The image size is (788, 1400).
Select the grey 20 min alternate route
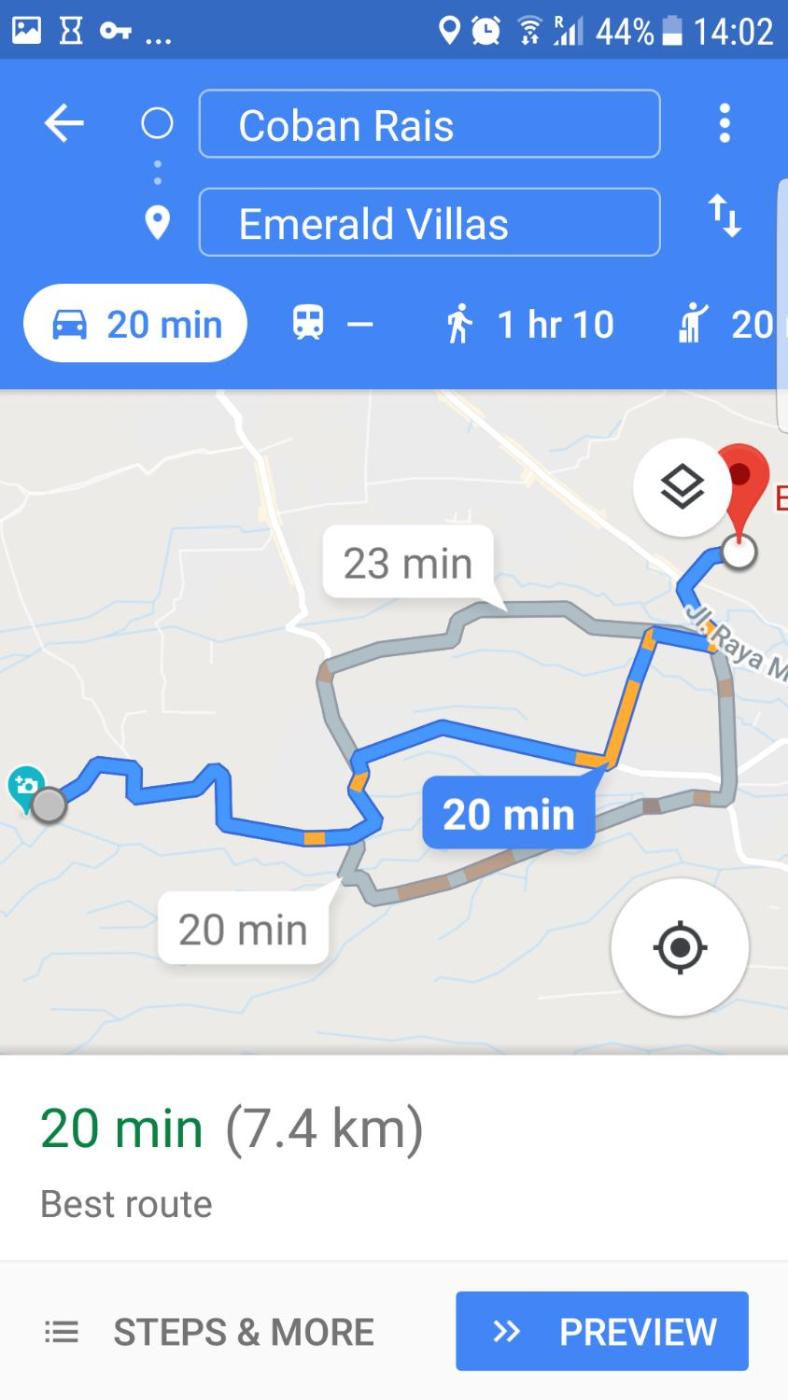(242, 930)
